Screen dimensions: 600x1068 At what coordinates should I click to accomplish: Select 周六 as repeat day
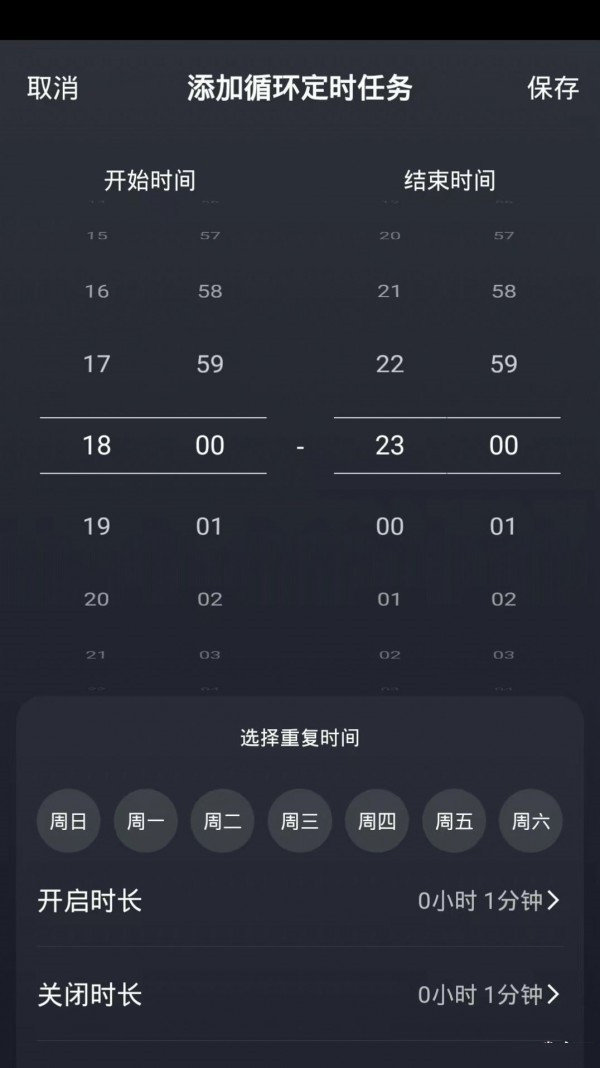531,822
